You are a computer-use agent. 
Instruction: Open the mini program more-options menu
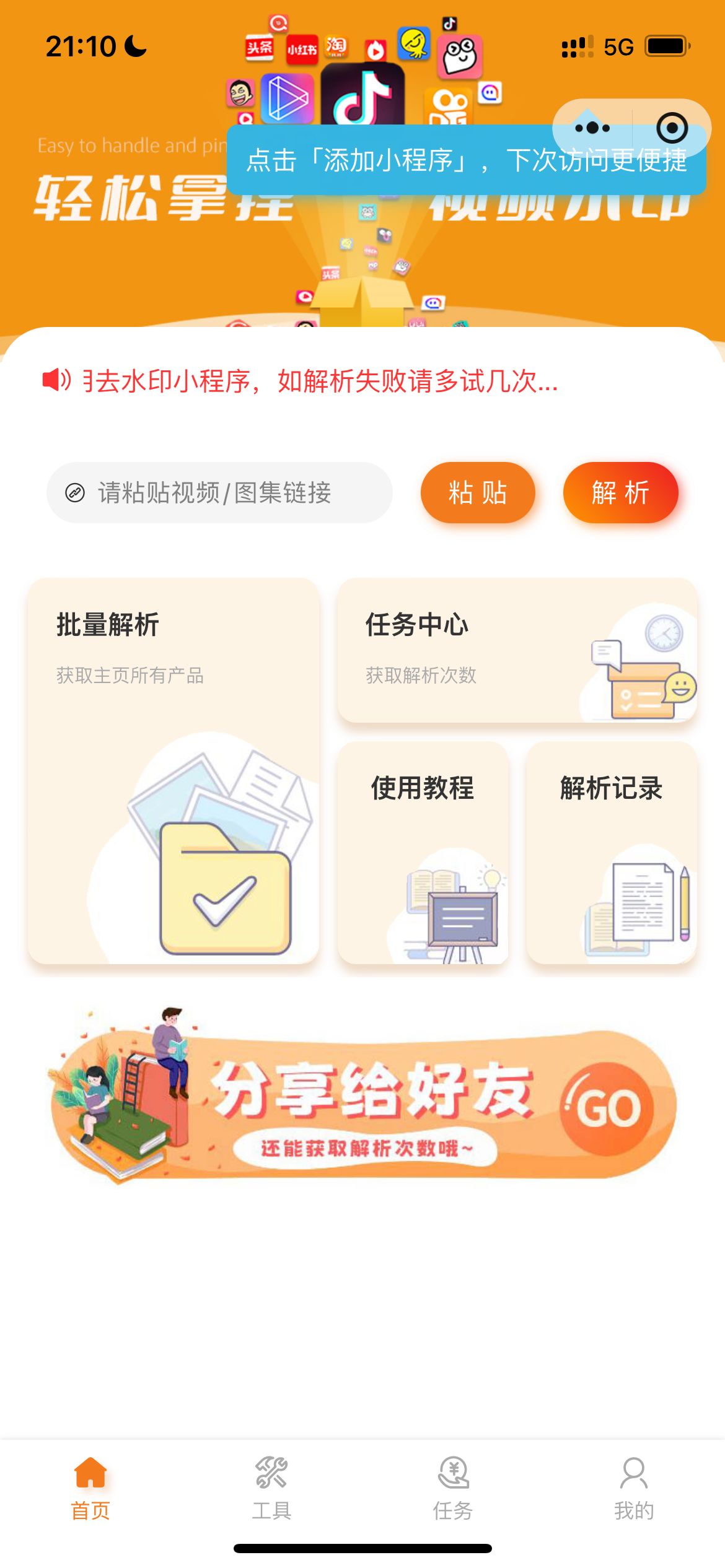pos(592,128)
